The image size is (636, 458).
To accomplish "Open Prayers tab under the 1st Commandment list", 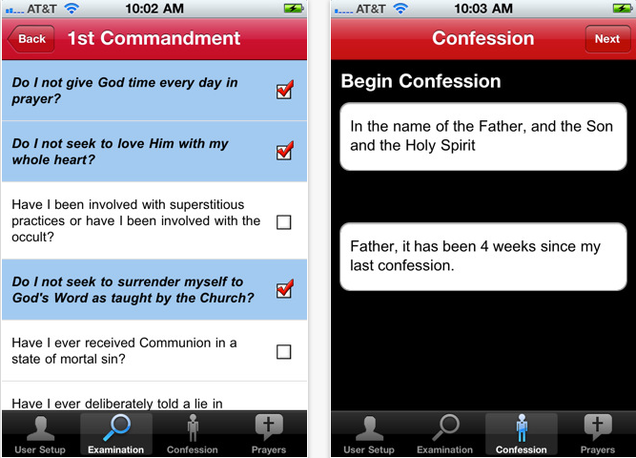I will pyautogui.click(x=268, y=434).
